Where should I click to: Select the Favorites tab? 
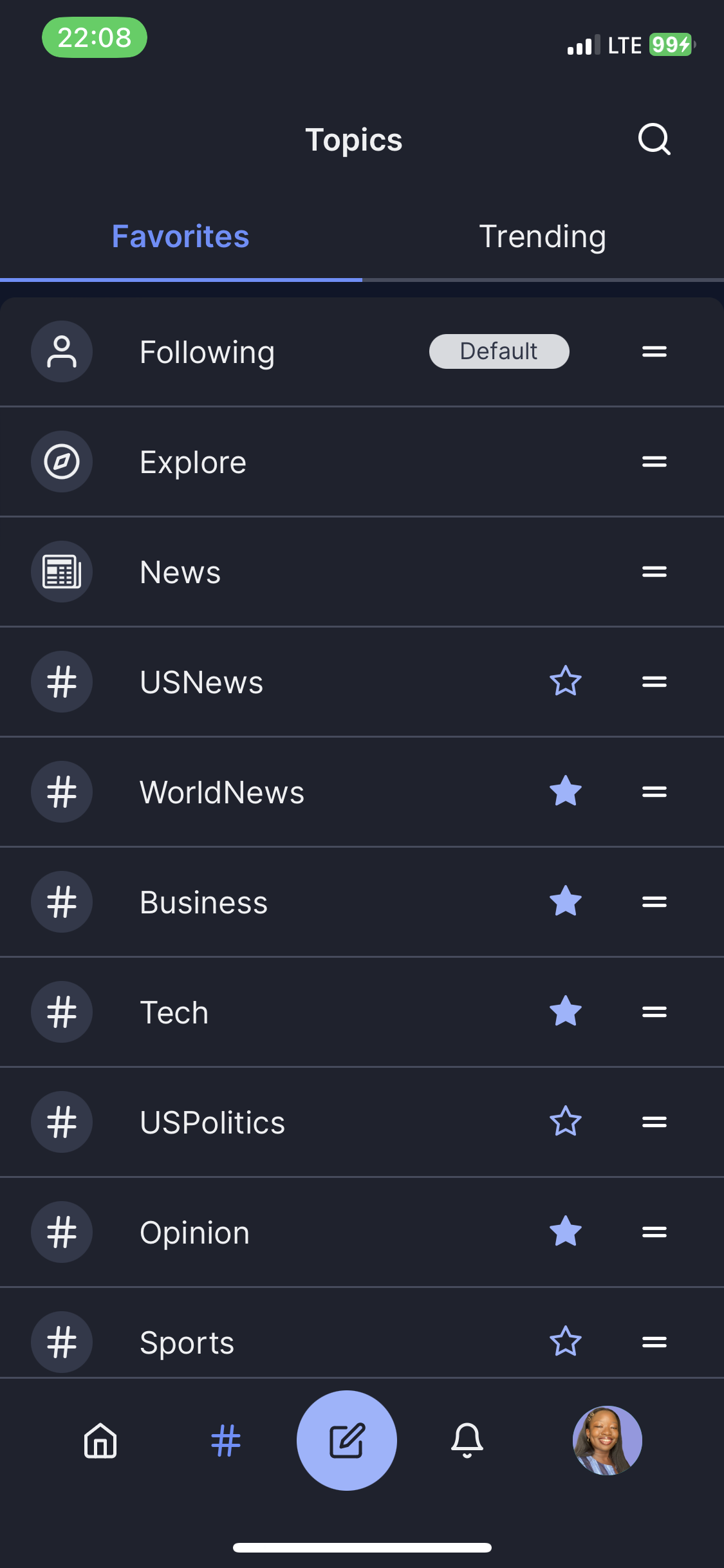[x=181, y=237]
